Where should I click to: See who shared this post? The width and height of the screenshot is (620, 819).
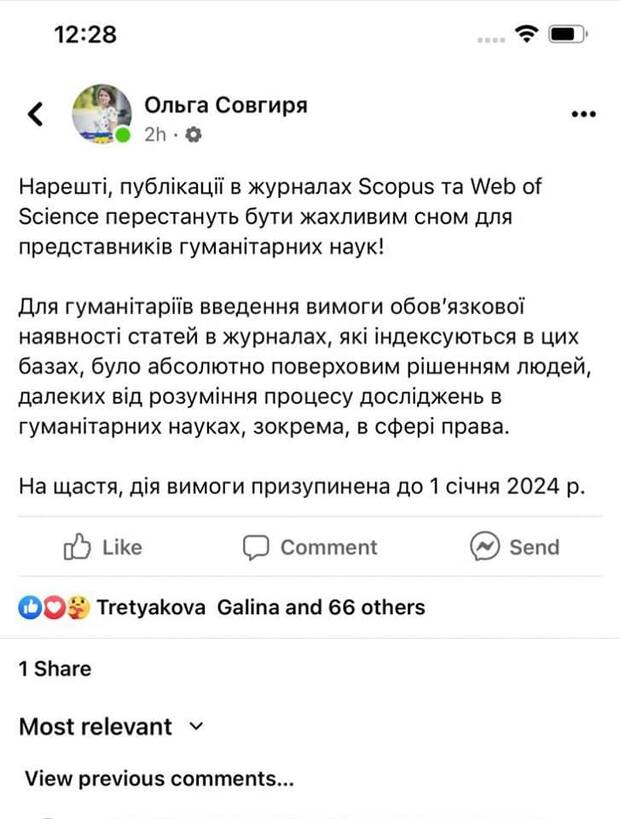tap(55, 669)
